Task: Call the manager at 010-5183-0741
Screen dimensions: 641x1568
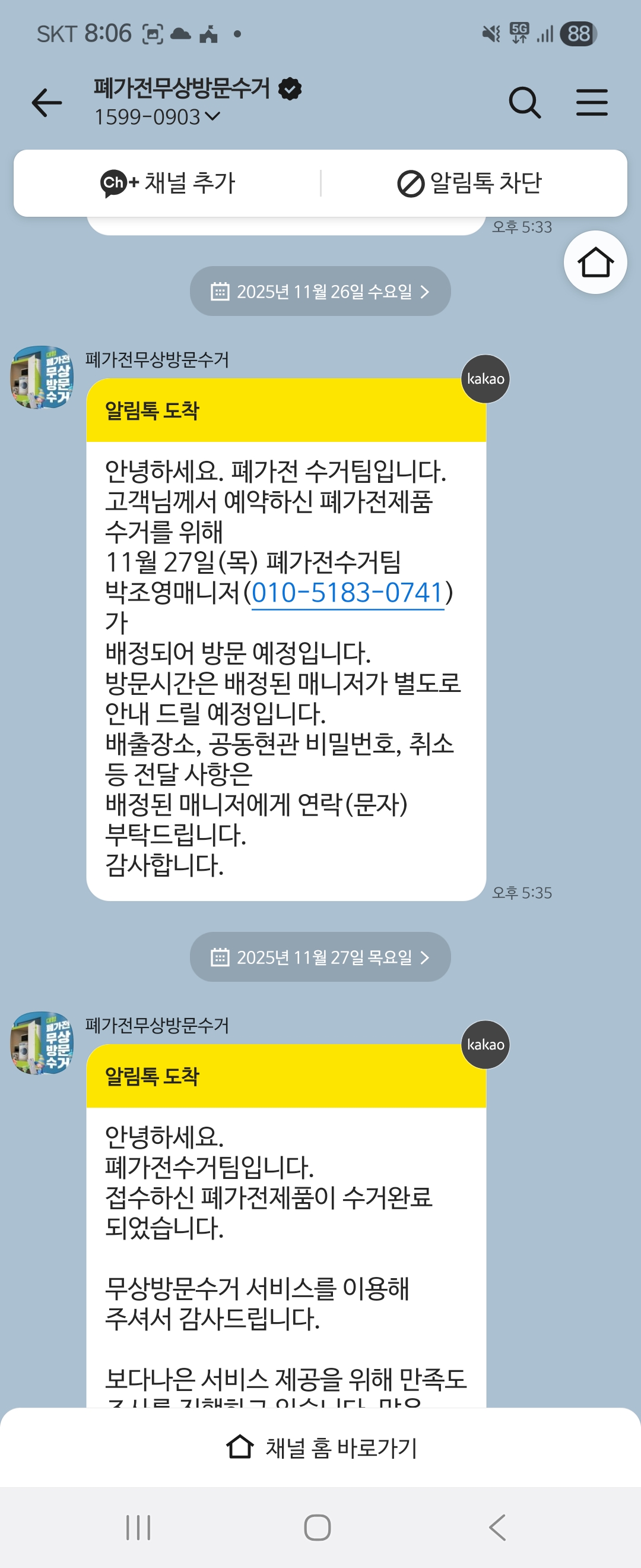Action: (x=347, y=593)
